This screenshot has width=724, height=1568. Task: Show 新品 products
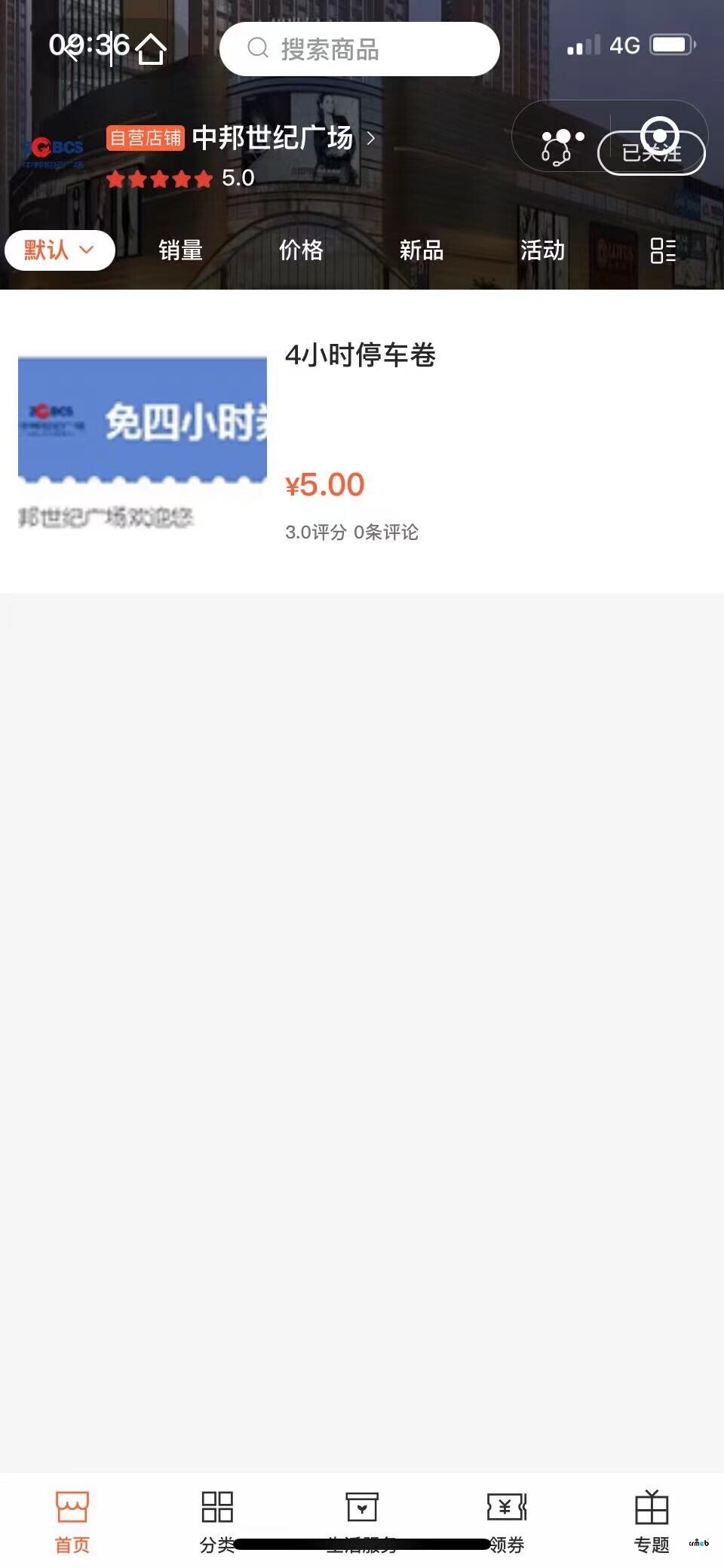pos(421,250)
